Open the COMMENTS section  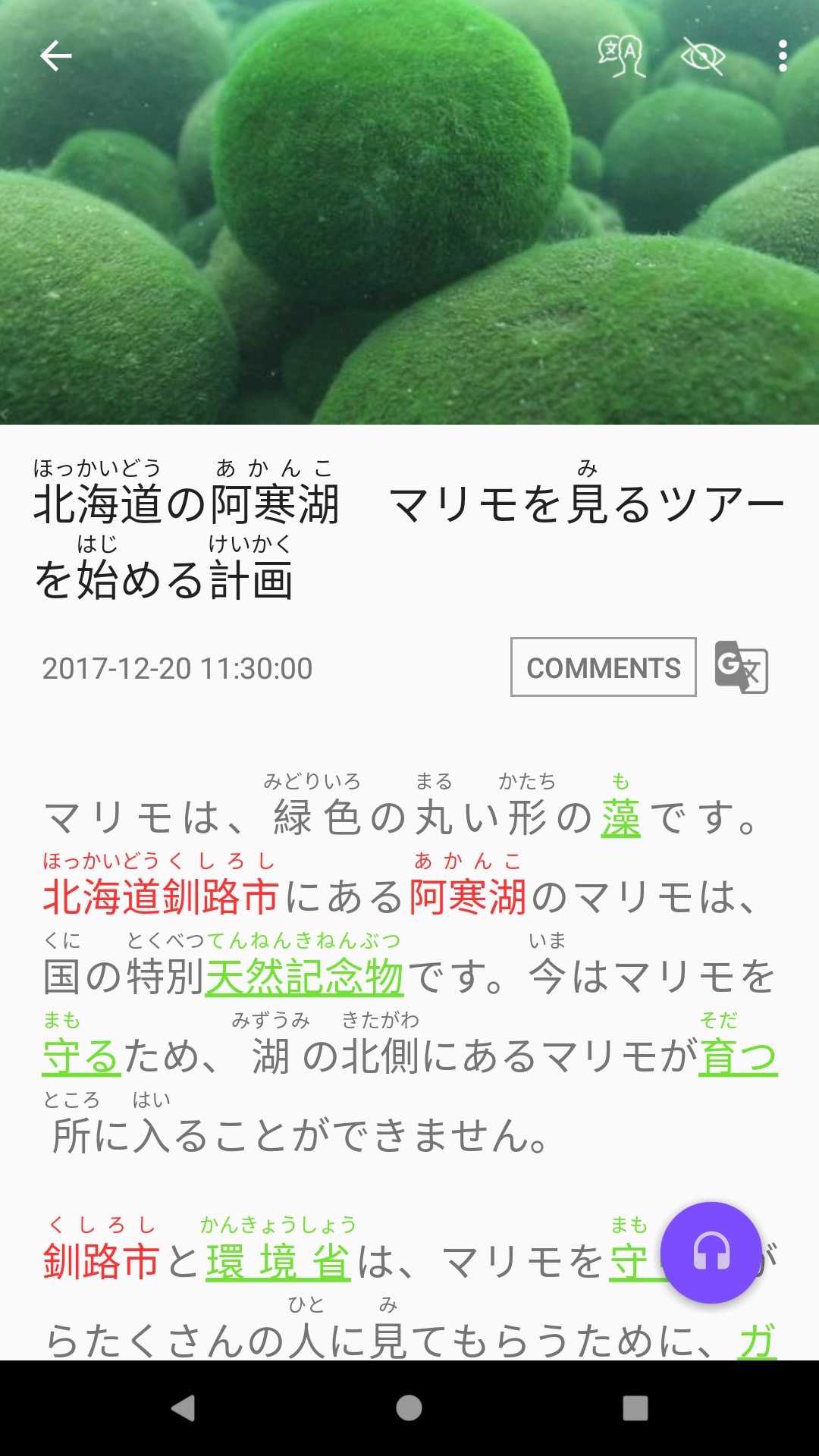click(x=603, y=667)
